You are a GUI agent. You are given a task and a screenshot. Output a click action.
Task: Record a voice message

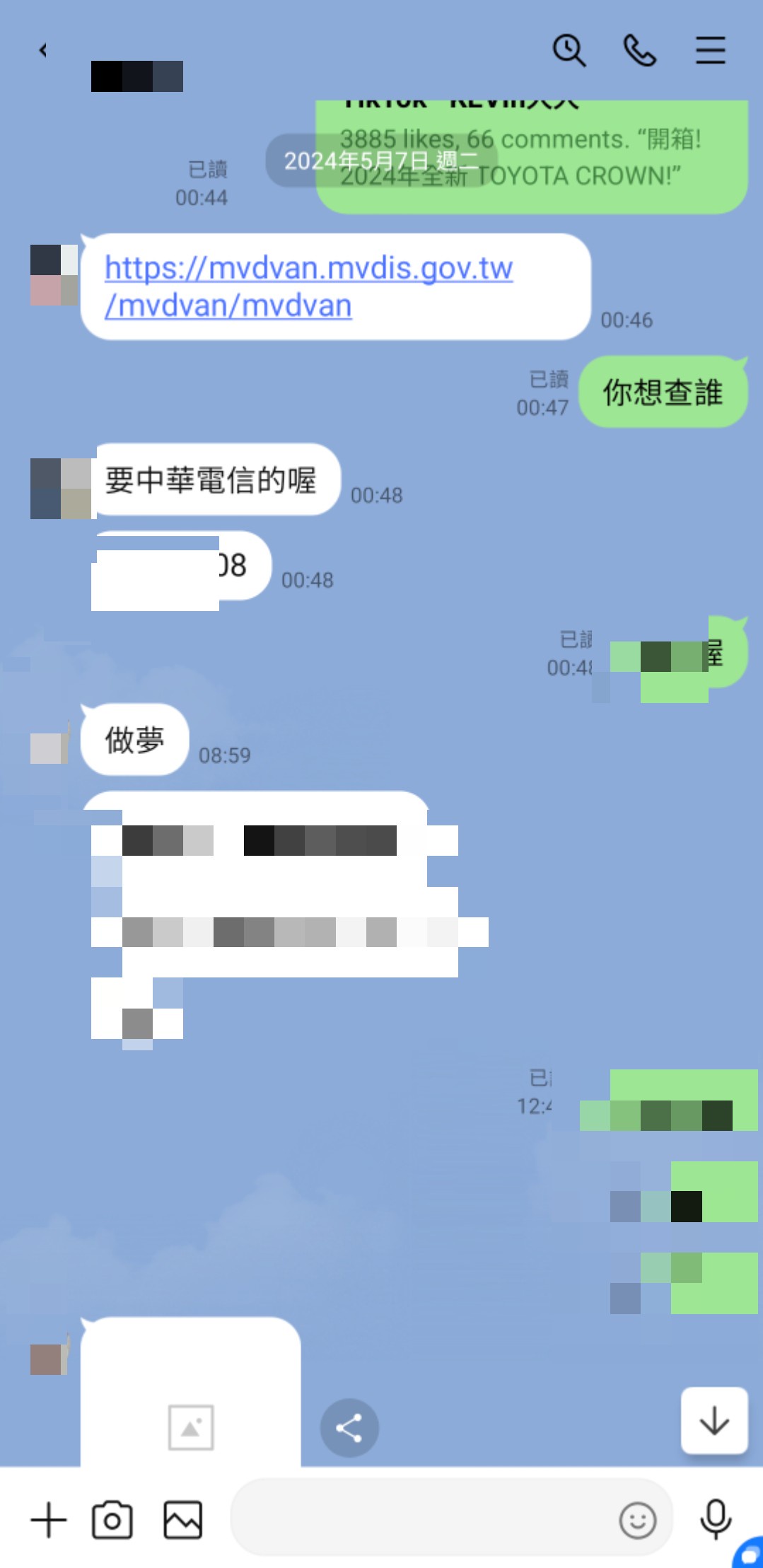tap(715, 1518)
